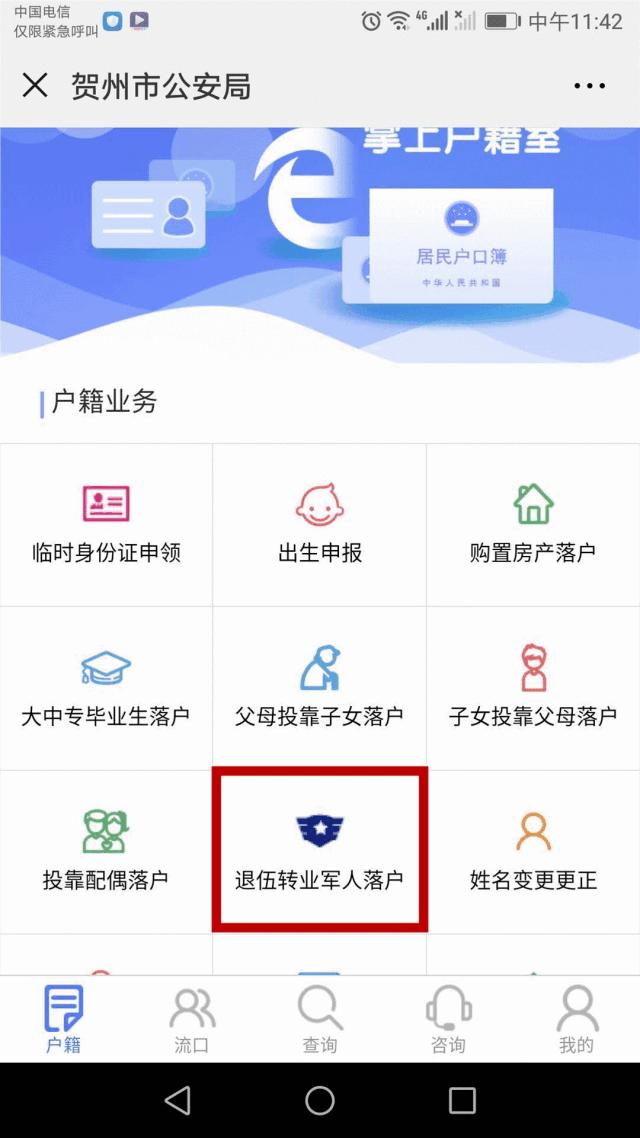Open 投靠配偶落户
This screenshot has width=640, height=1138.
106,851
